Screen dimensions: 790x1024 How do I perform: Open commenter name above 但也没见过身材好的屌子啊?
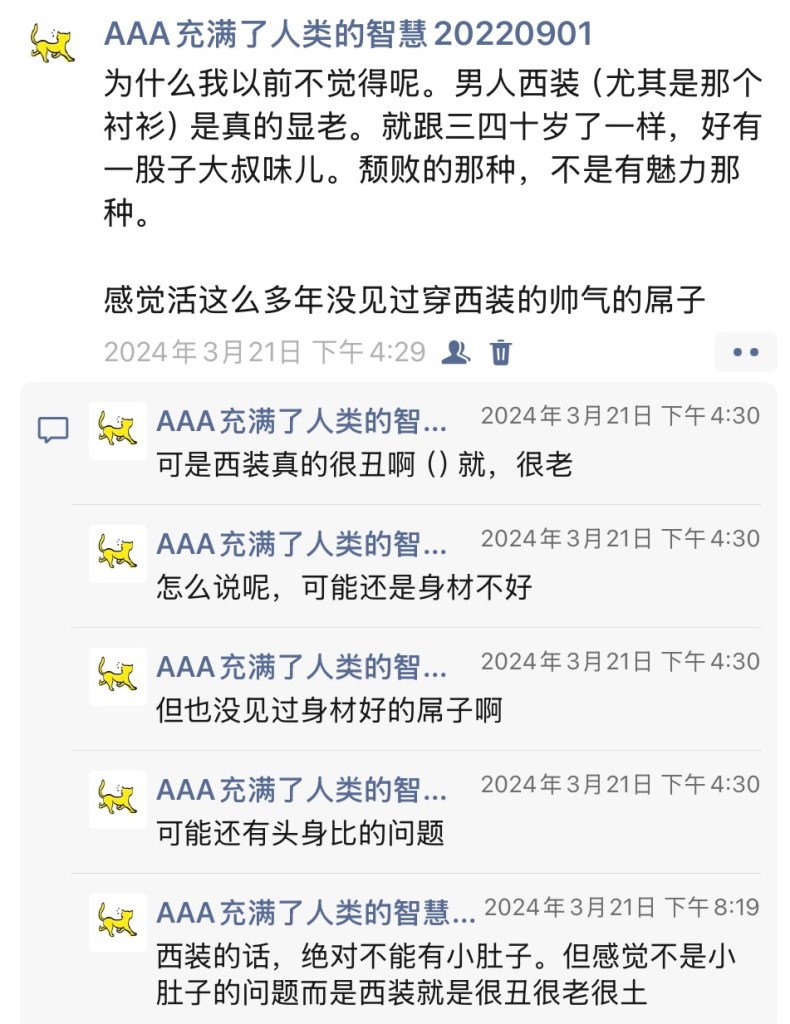(302, 668)
